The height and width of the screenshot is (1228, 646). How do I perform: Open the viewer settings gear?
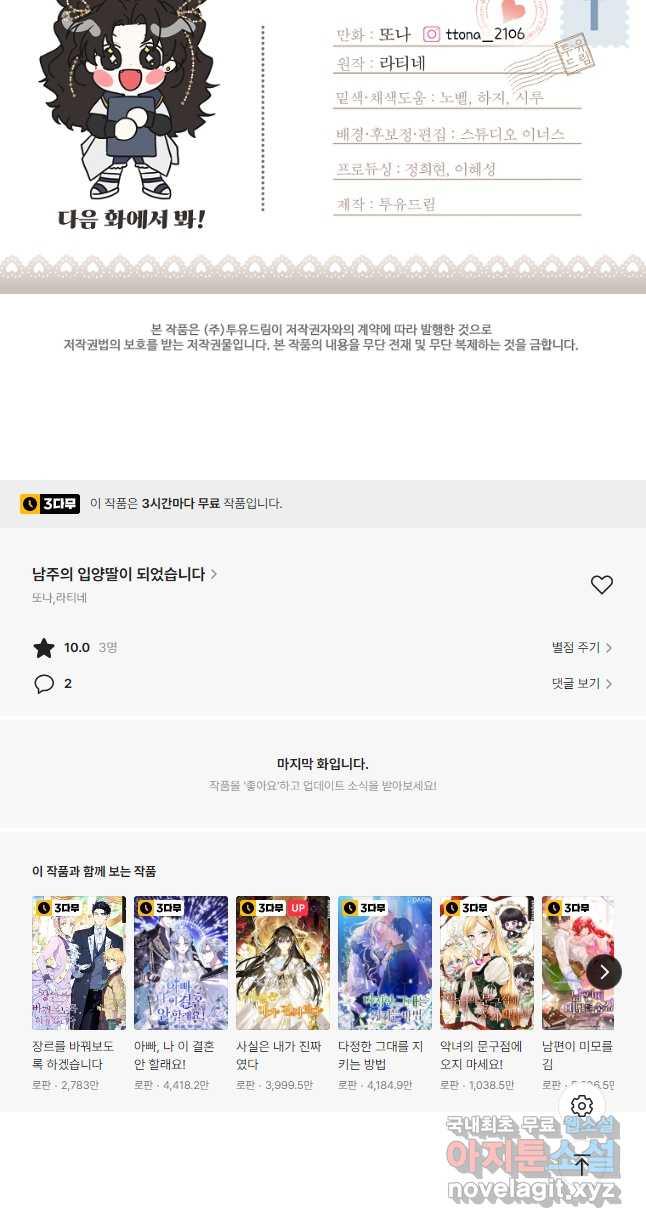(582, 1106)
